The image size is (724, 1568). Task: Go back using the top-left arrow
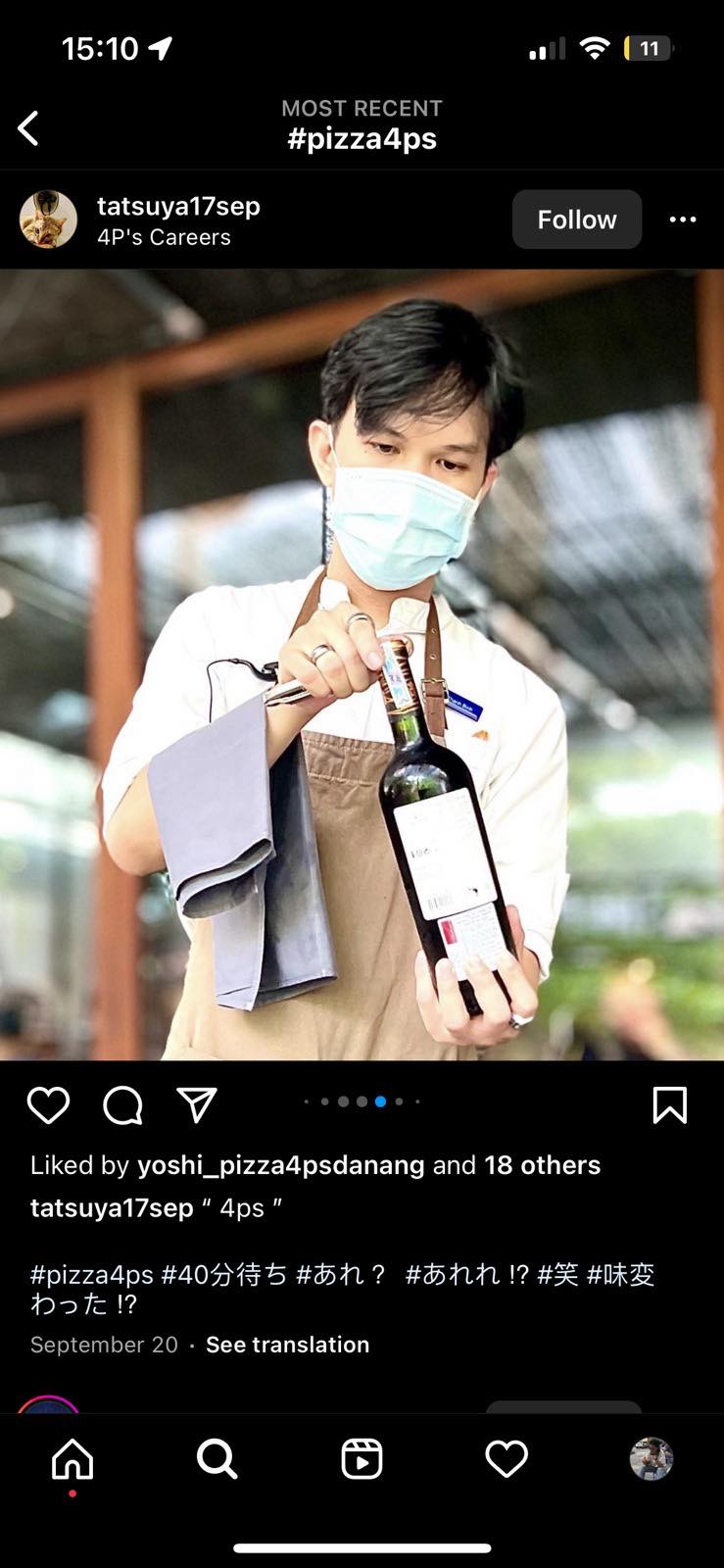click(x=28, y=128)
